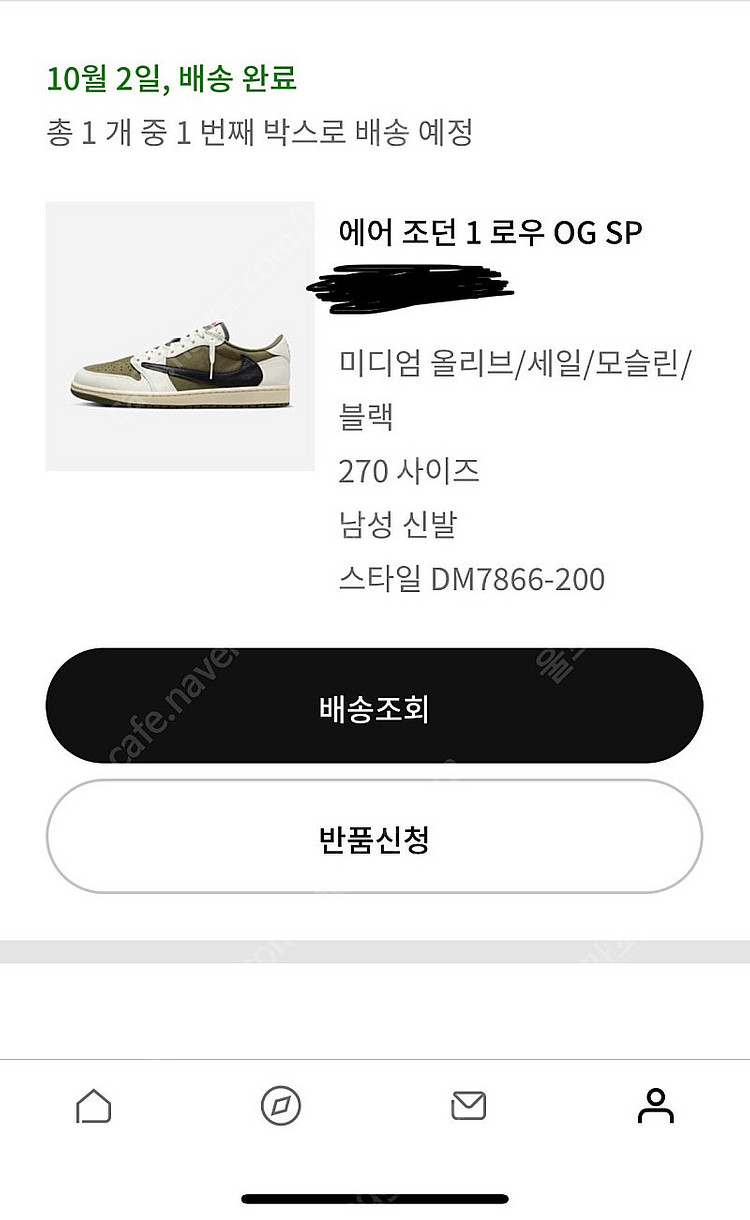Switch to the compass discover tab
Image resolution: width=750 pixels, height=1220 pixels.
coord(281,1106)
